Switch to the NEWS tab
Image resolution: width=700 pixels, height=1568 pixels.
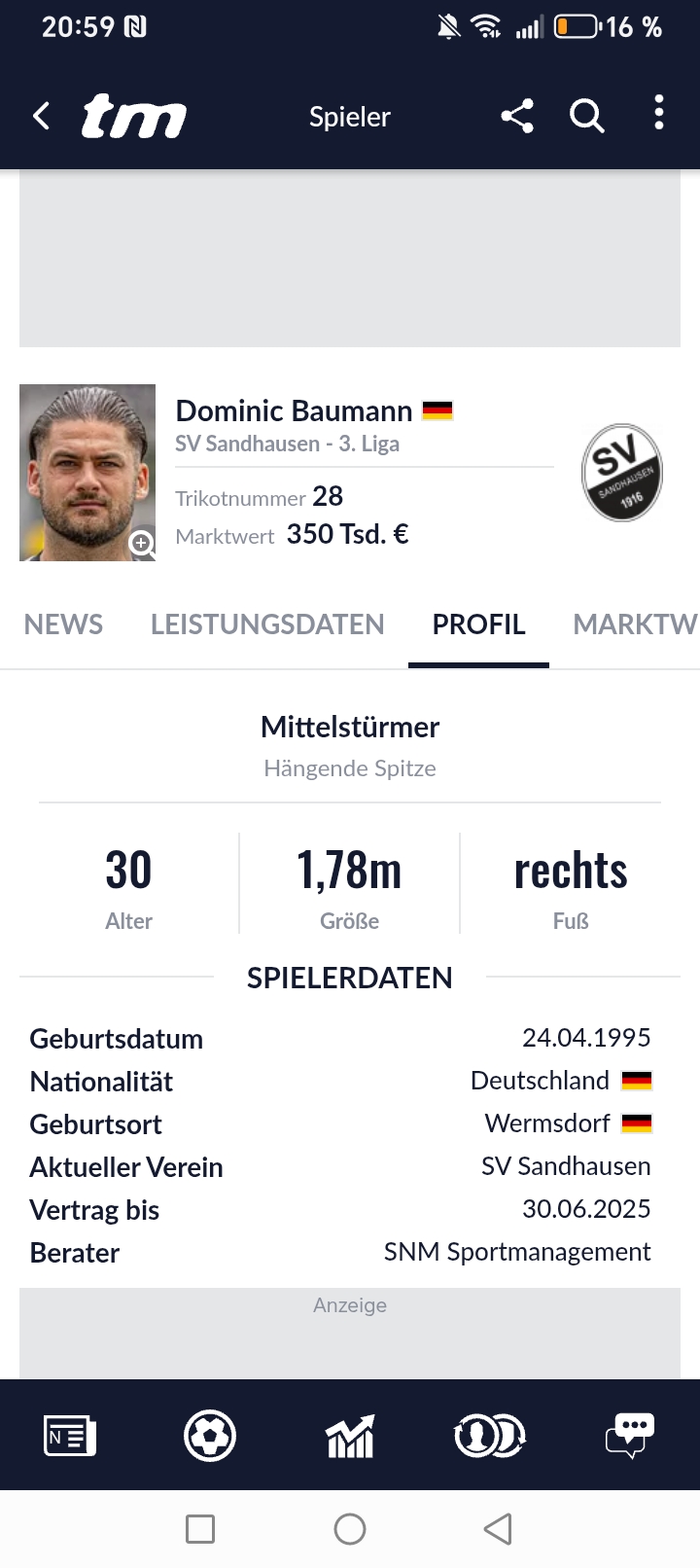(x=63, y=624)
